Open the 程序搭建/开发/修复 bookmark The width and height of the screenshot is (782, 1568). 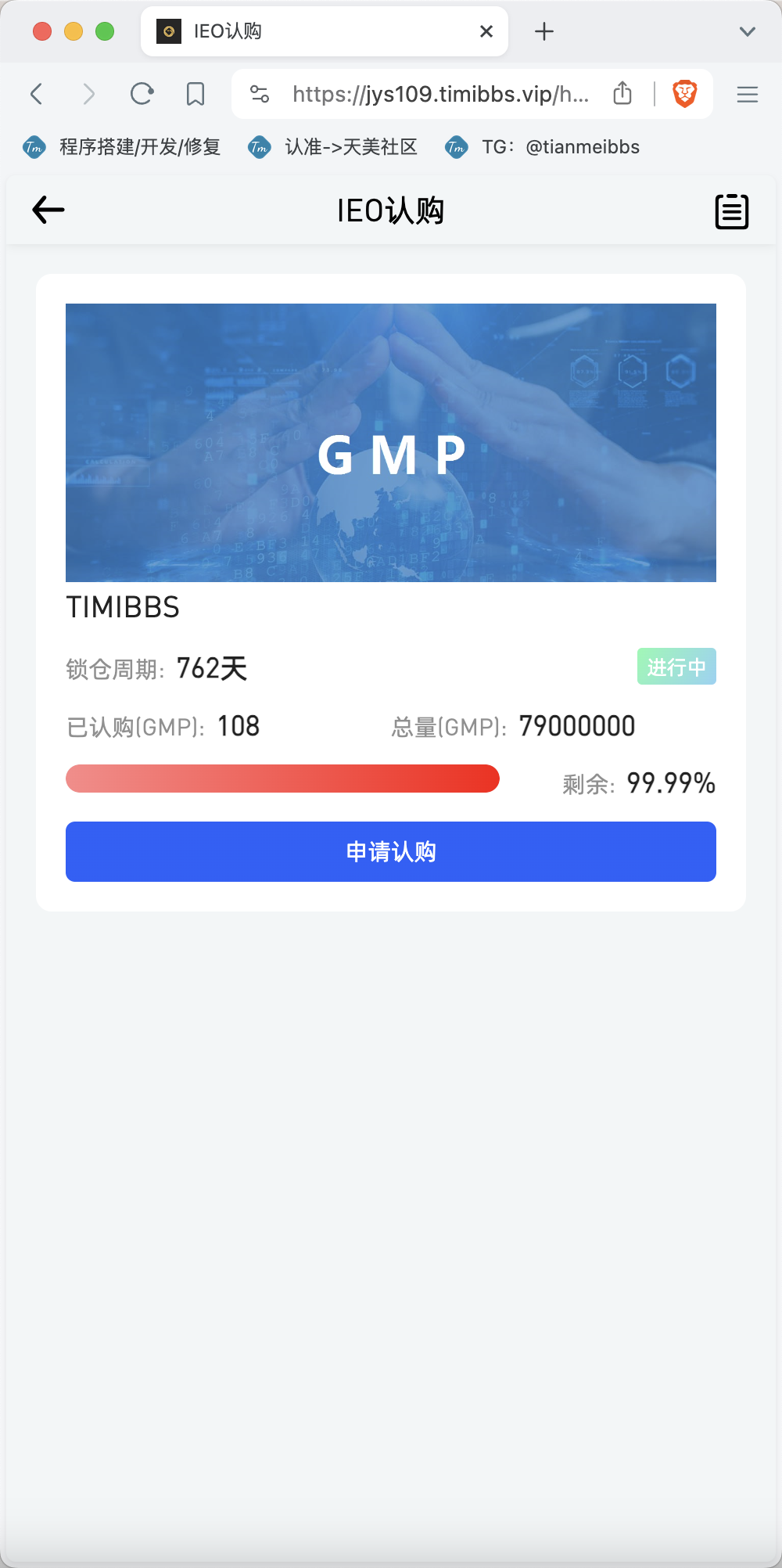(x=123, y=147)
